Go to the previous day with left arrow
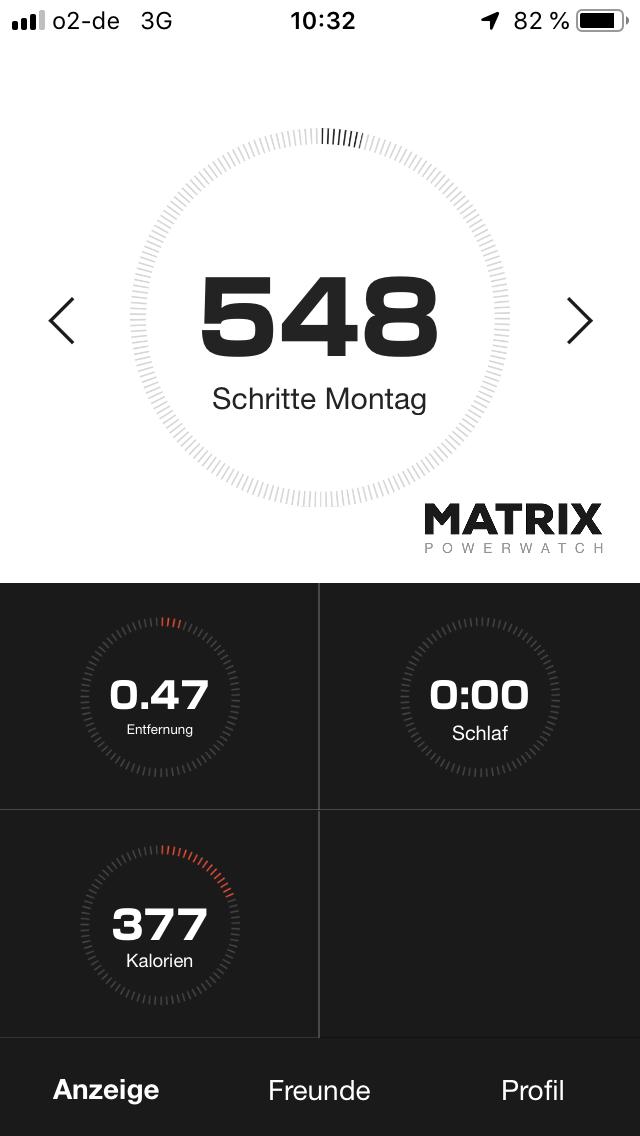The width and height of the screenshot is (640, 1136). pos(62,321)
